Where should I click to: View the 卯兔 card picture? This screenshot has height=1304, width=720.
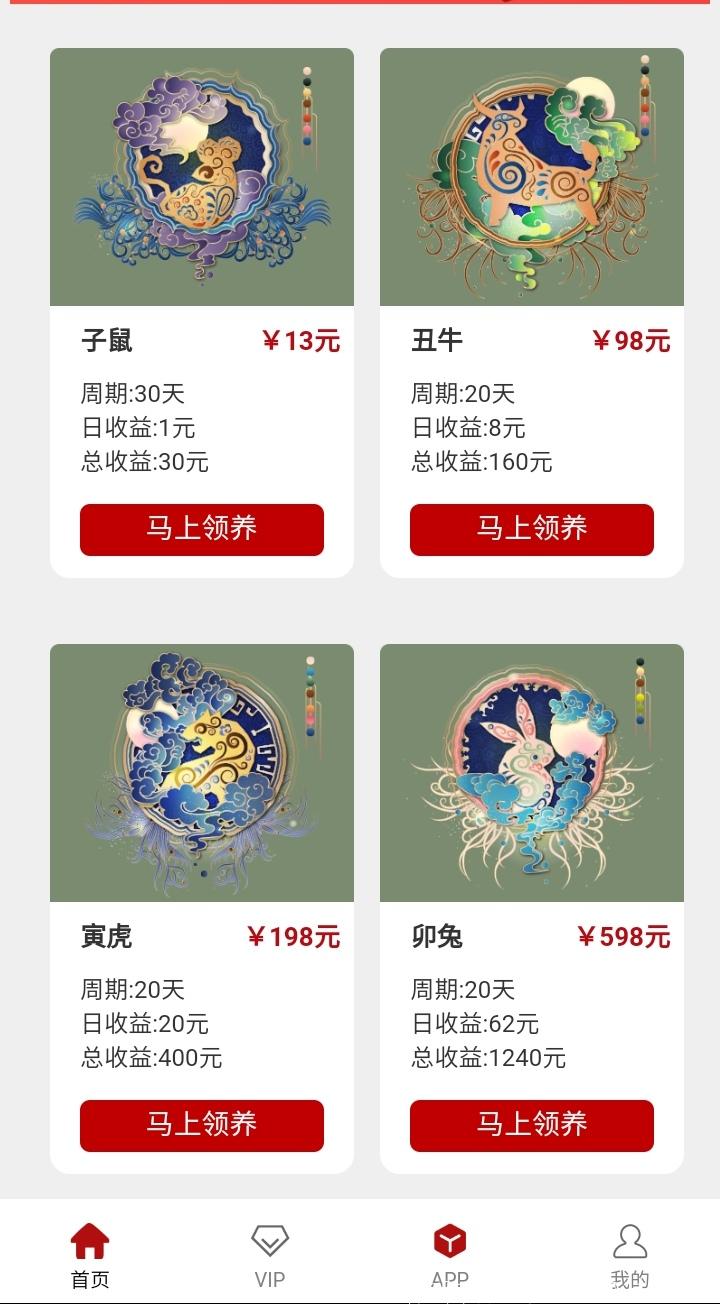(532, 773)
